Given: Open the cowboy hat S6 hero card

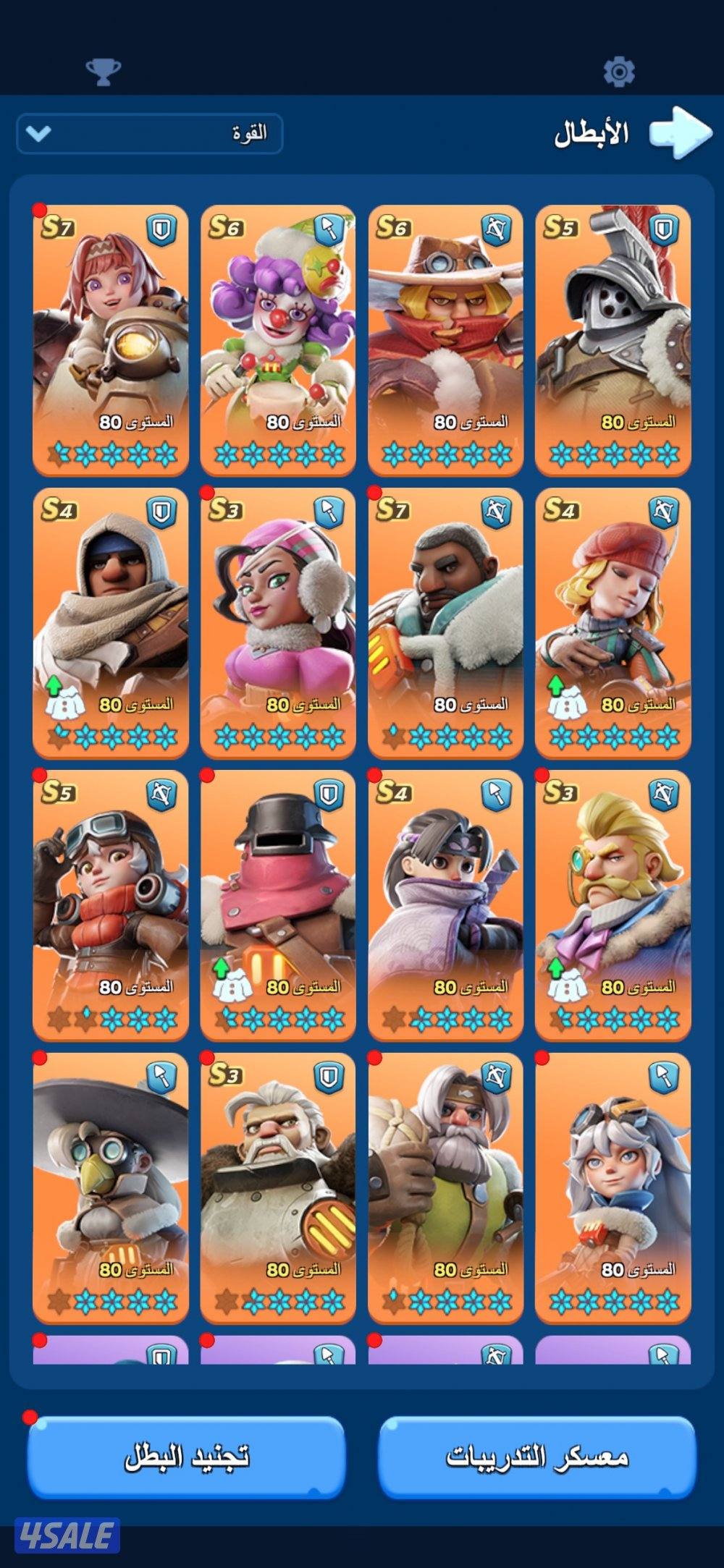Looking at the screenshot, I should coord(445,340).
